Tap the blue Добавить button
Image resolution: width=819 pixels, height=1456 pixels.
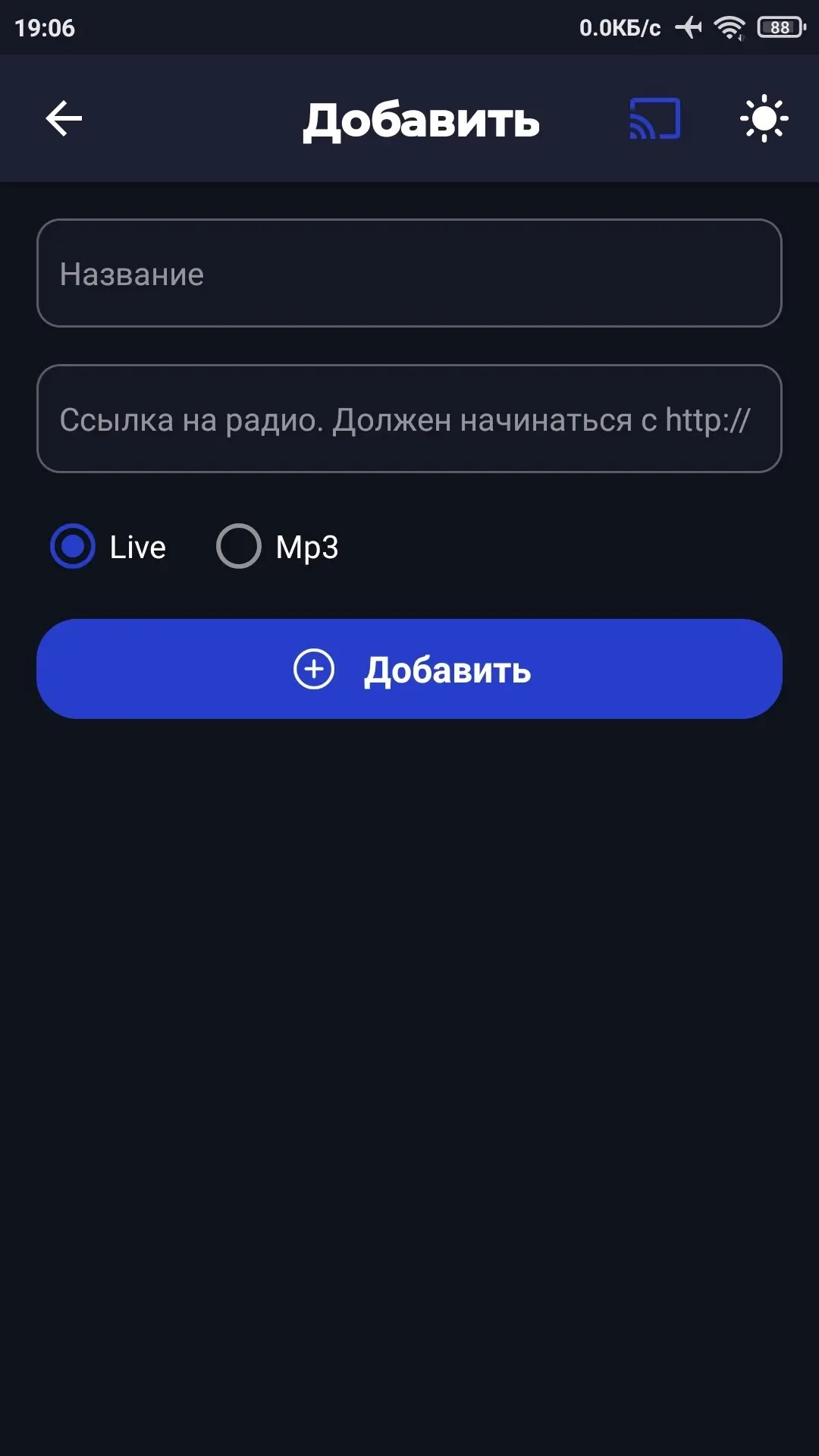point(409,669)
